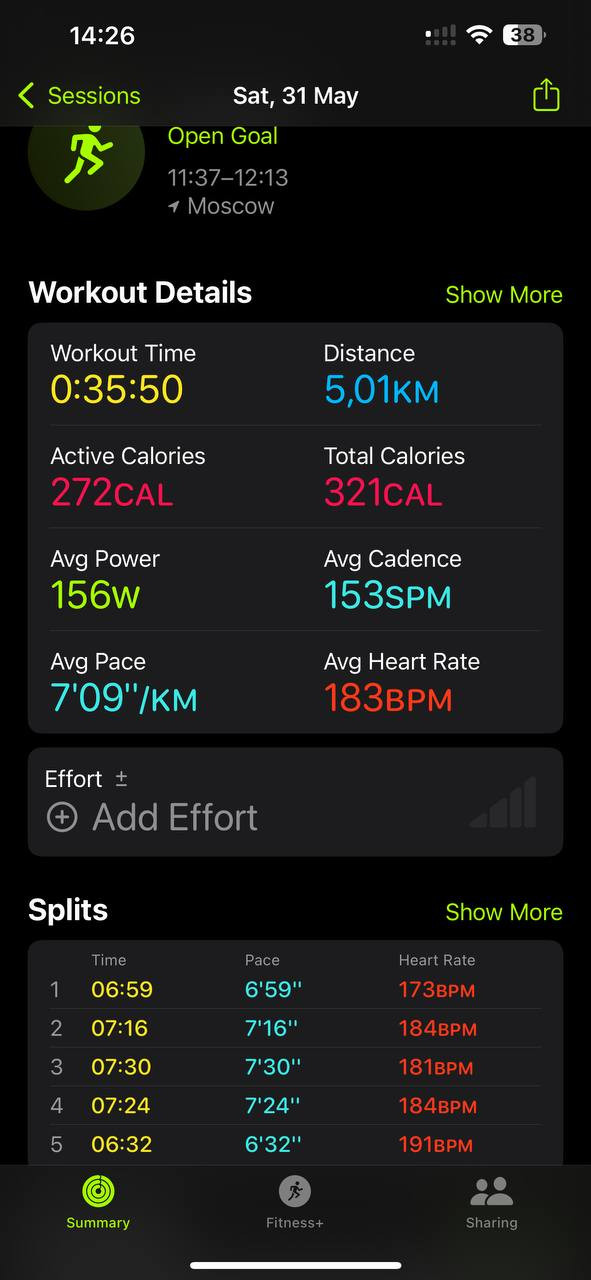This screenshot has height=1280, width=591.
Task: Go back to Sessions
Action: [79, 96]
